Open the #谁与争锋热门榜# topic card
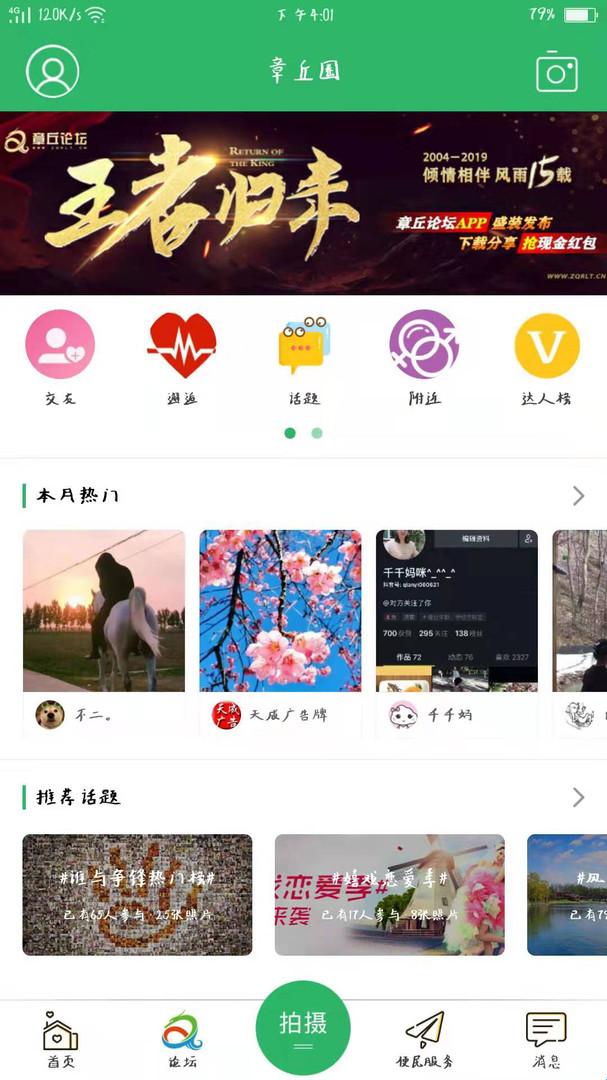The width and height of the screenshot is (607, 1080). [137, 894]
